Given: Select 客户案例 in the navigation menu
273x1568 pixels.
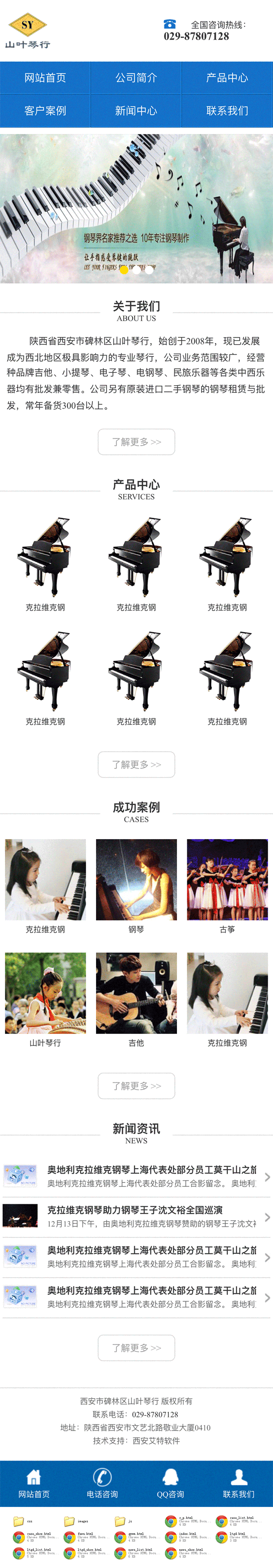Looking at the screenshot, I should pos(45,111).
